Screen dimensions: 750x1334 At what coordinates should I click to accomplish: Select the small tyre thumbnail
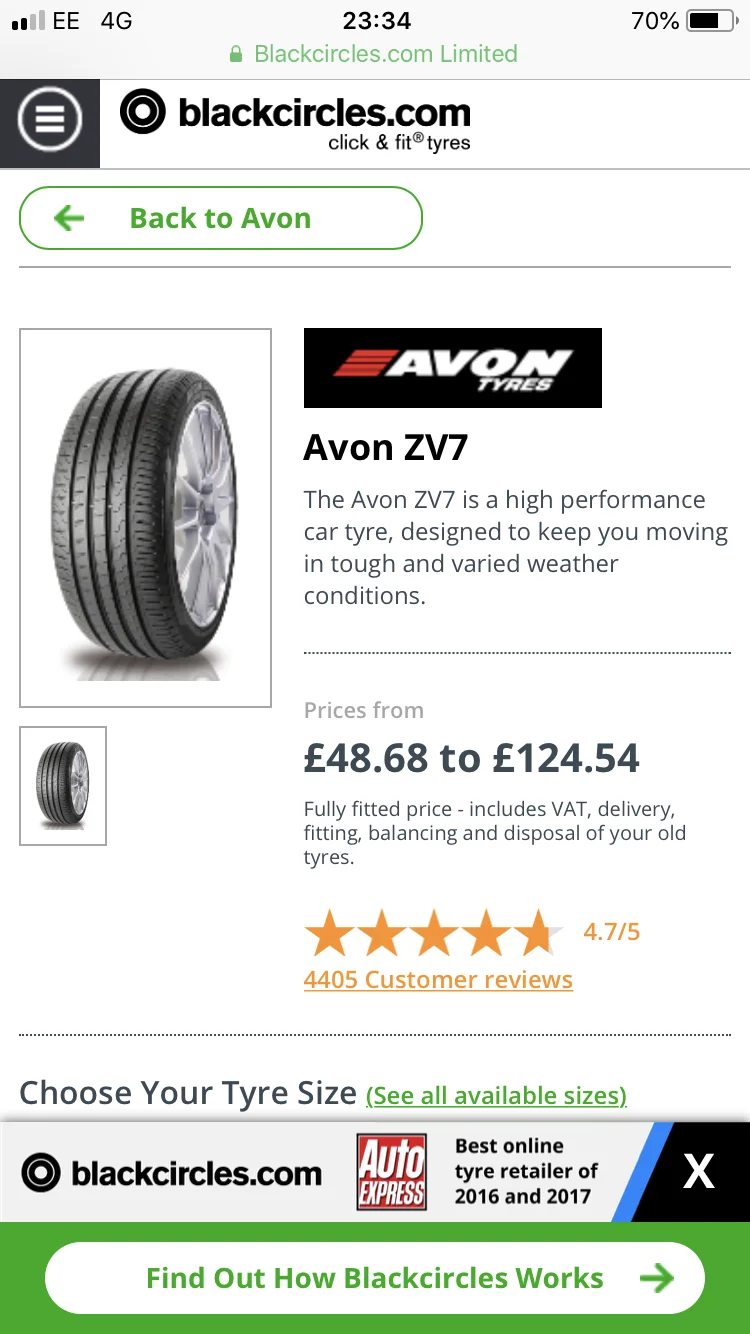click(63, 786)
